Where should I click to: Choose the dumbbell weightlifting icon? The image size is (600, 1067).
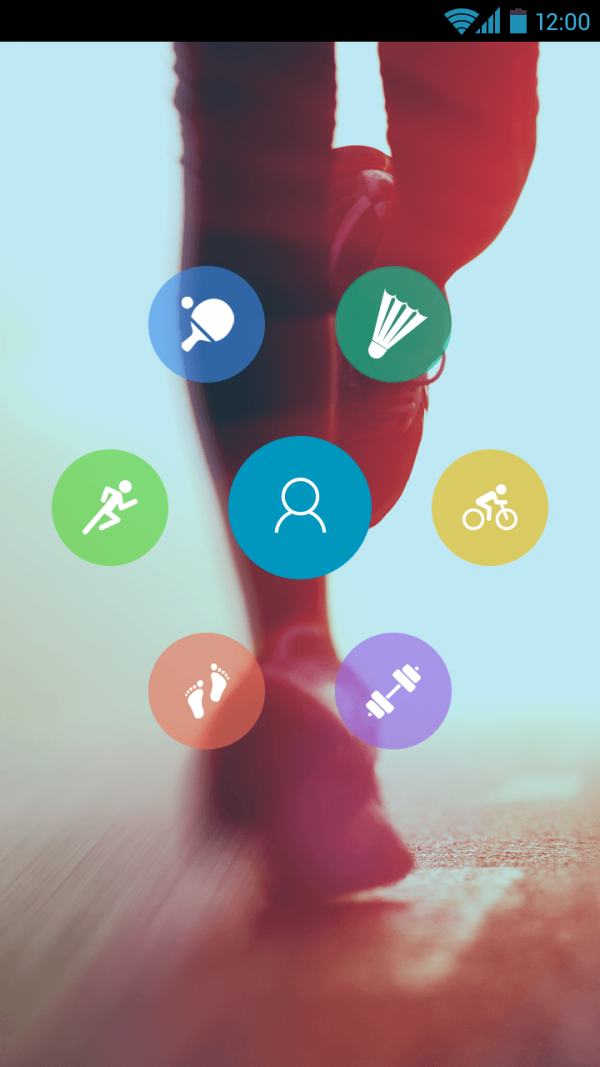393,690
